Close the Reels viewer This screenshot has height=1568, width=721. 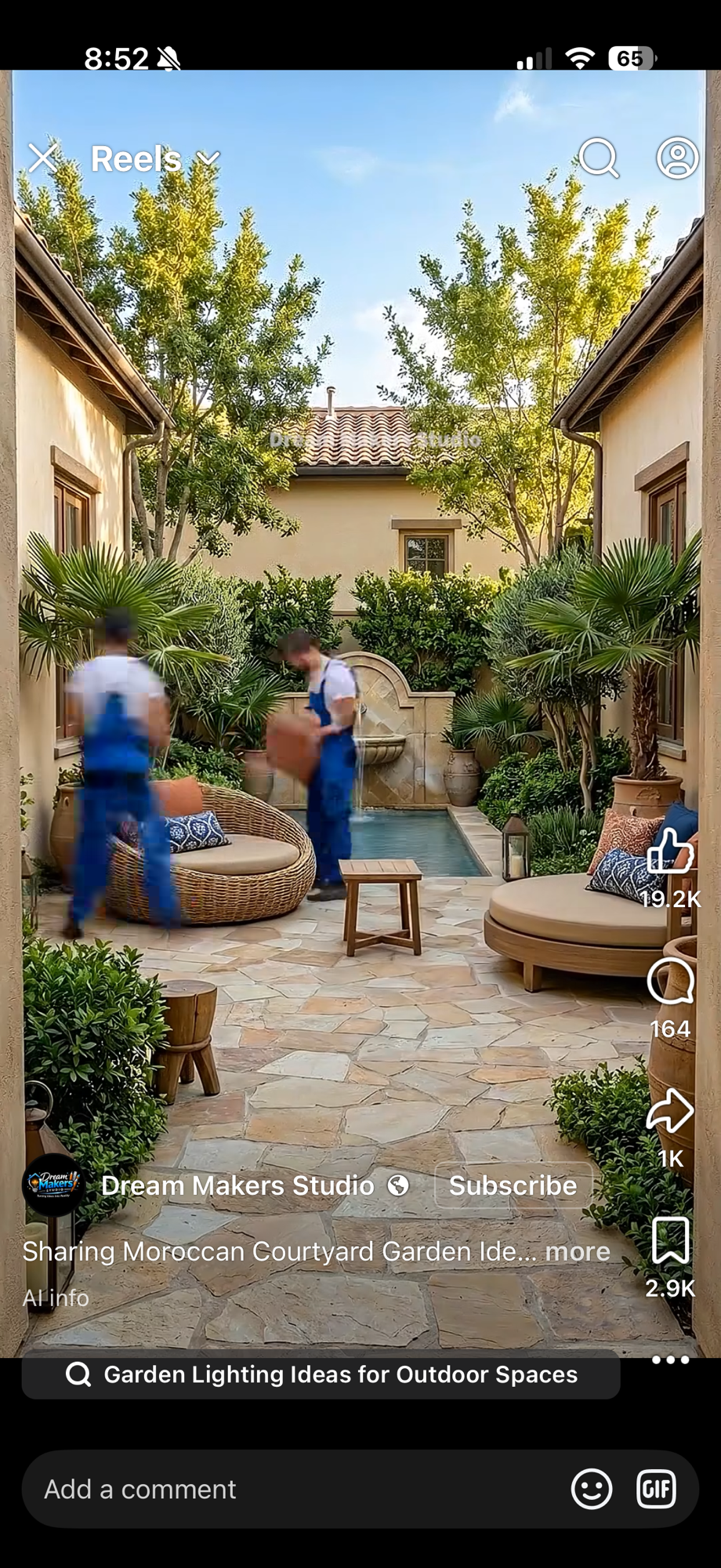point(43,158)
